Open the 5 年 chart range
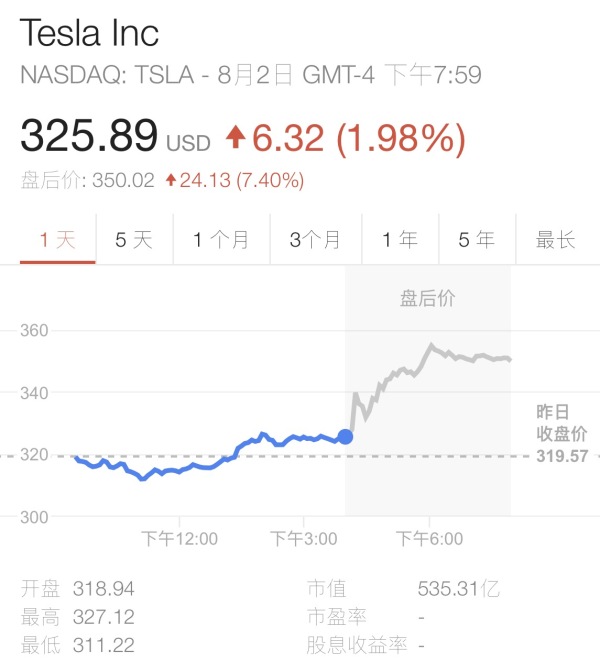The image size is (600, 662). [476, 240]
